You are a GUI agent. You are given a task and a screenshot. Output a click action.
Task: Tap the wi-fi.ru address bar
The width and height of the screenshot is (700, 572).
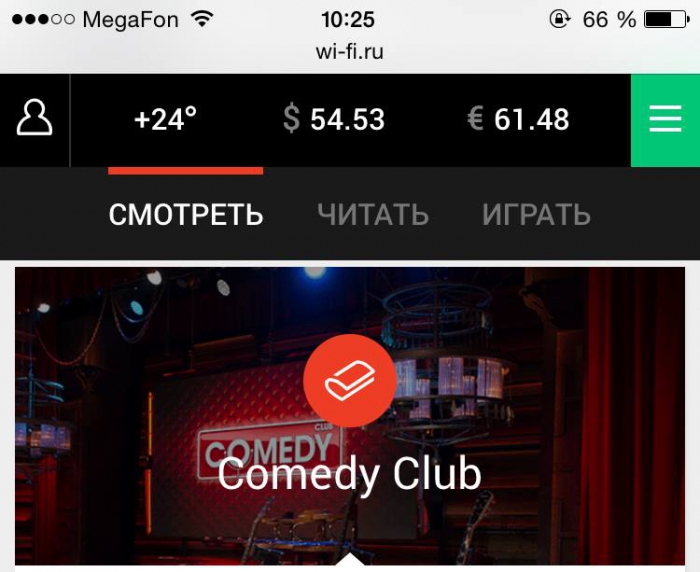(349, 51)
